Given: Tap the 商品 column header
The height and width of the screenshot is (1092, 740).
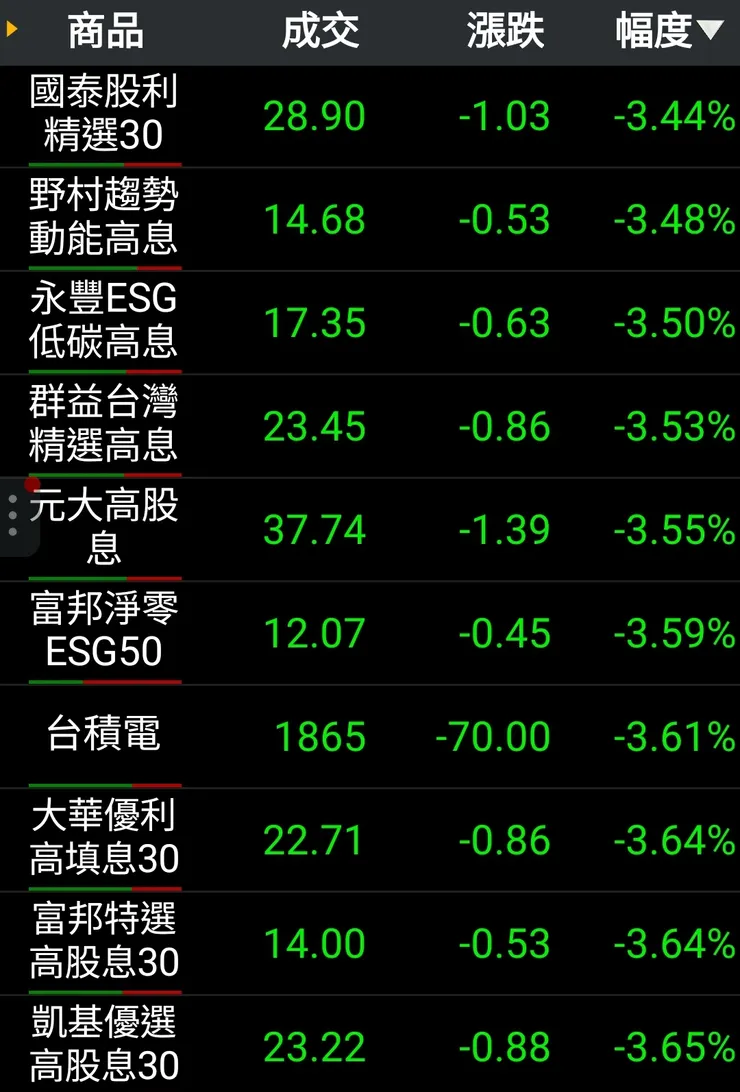Looking at the screenshot, I should pos(105,32).
